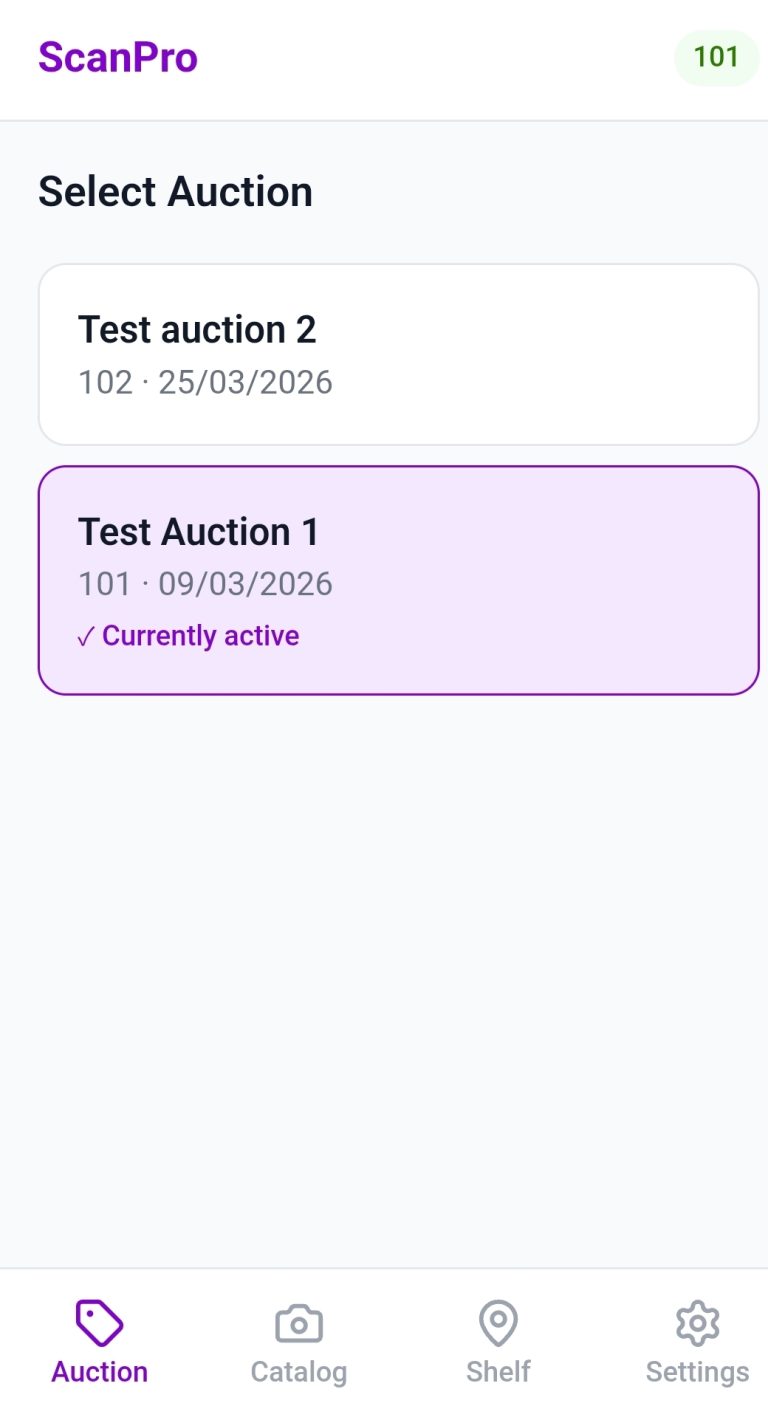Tap the green 101 badge
Screen dimensions: 768x1420
coord(716,57)
